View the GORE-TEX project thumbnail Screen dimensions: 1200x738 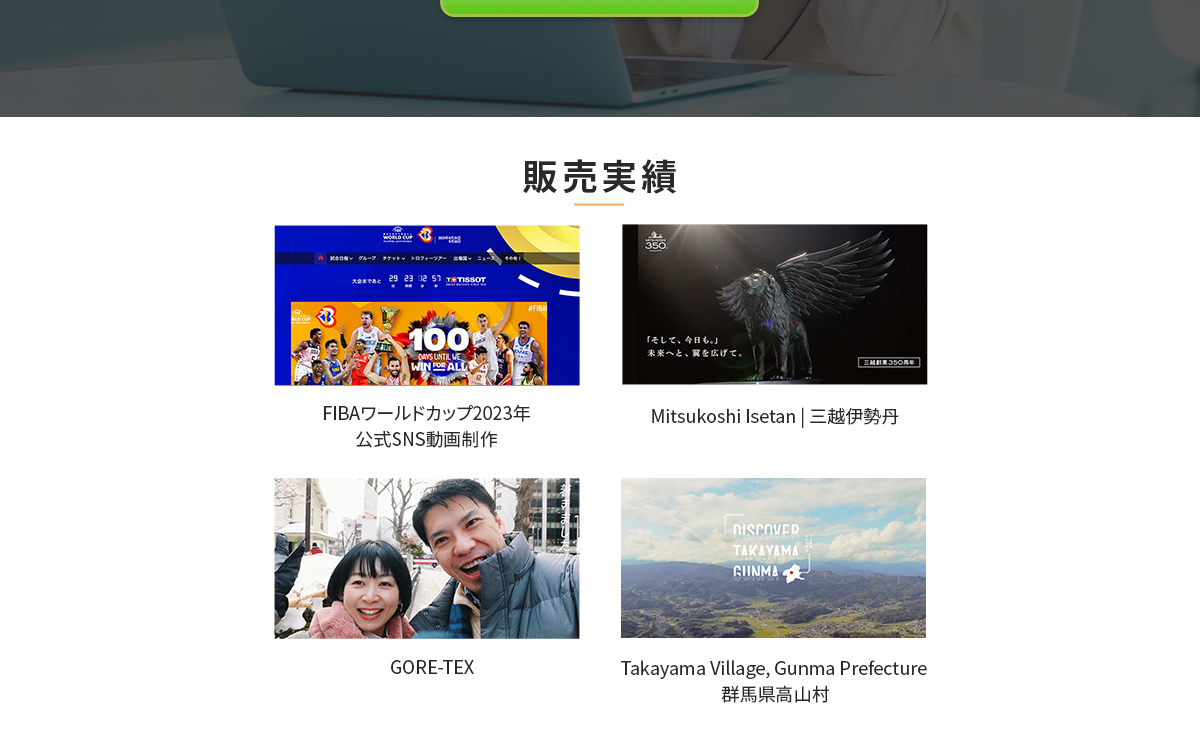click(x=427, y=558)
